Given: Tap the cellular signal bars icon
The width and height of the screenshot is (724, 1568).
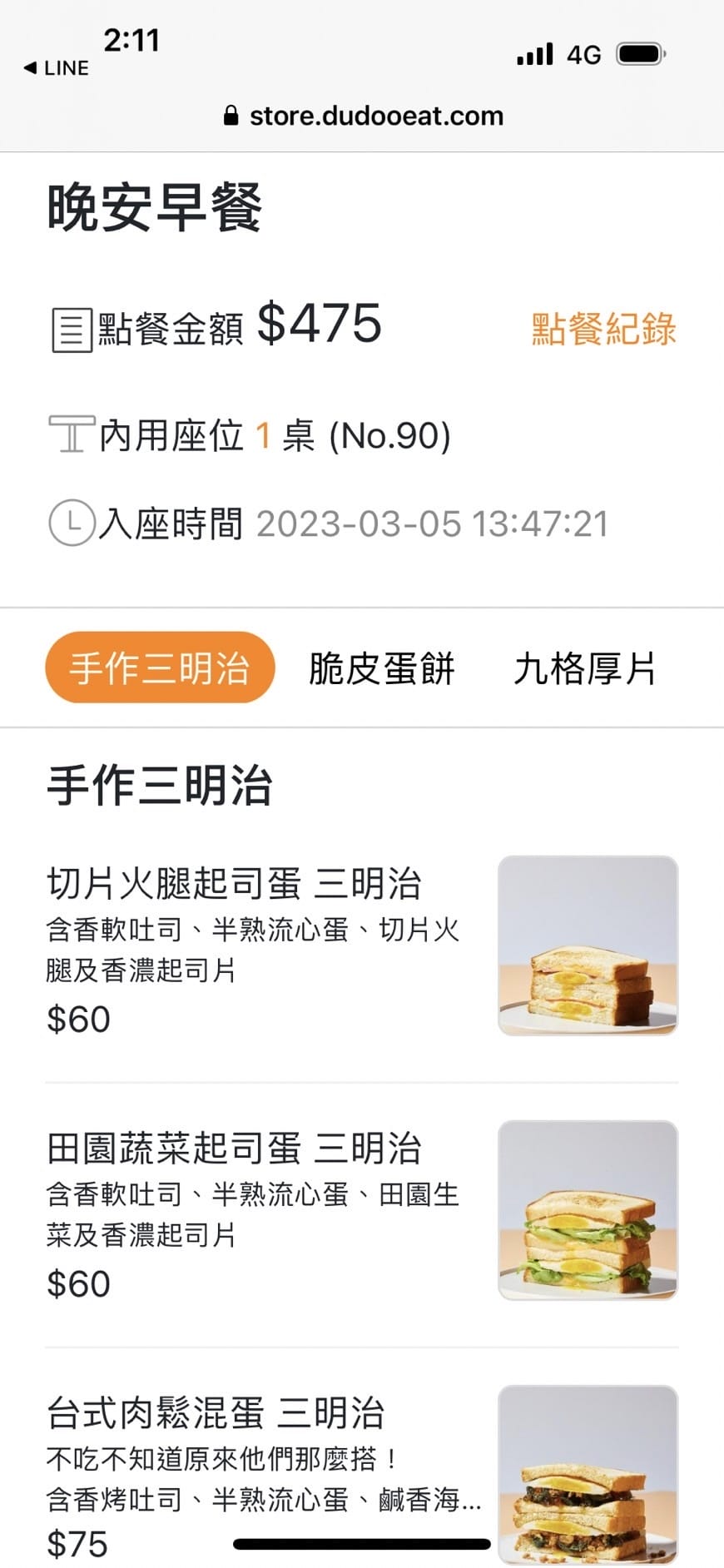Looking at the screenshot, I should (x=533, y=52).
